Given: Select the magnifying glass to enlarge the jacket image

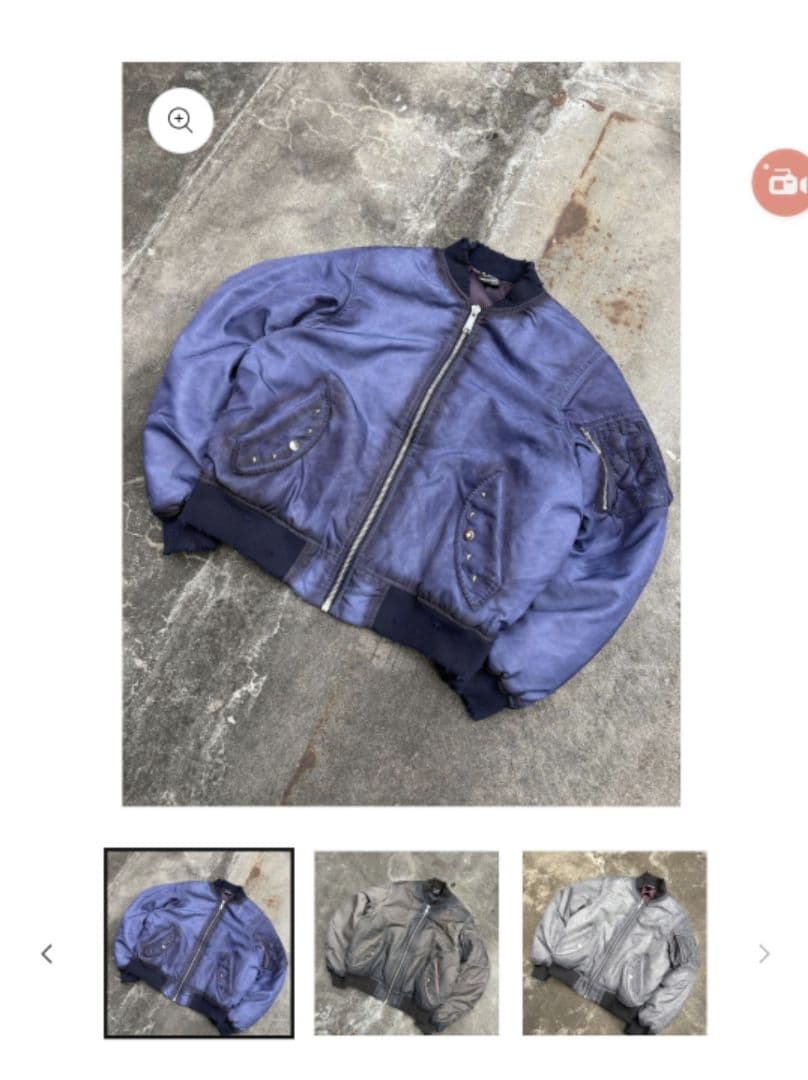Looking at the screenshot, I should coord(180,120).
